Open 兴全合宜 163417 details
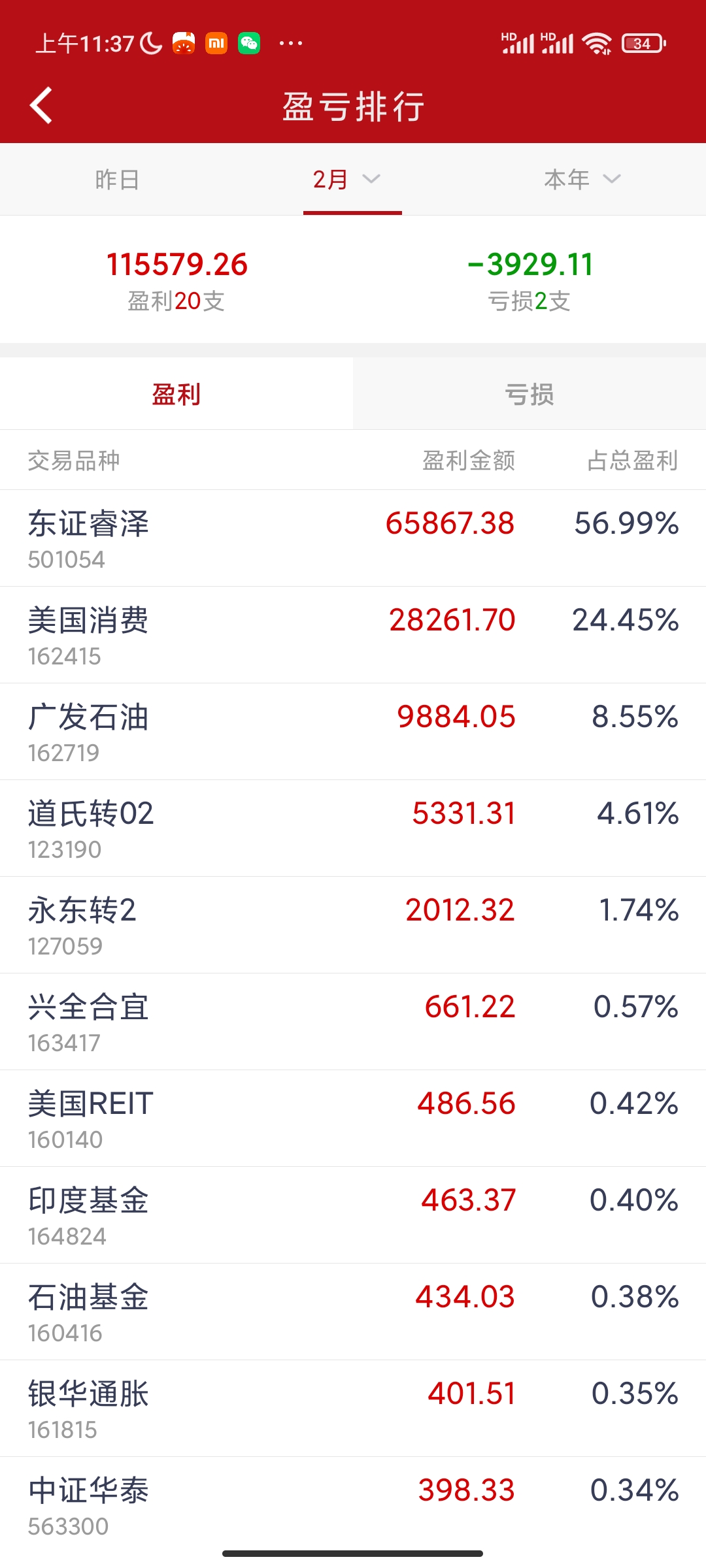 pyautogui.click(x=353, y=1022)
